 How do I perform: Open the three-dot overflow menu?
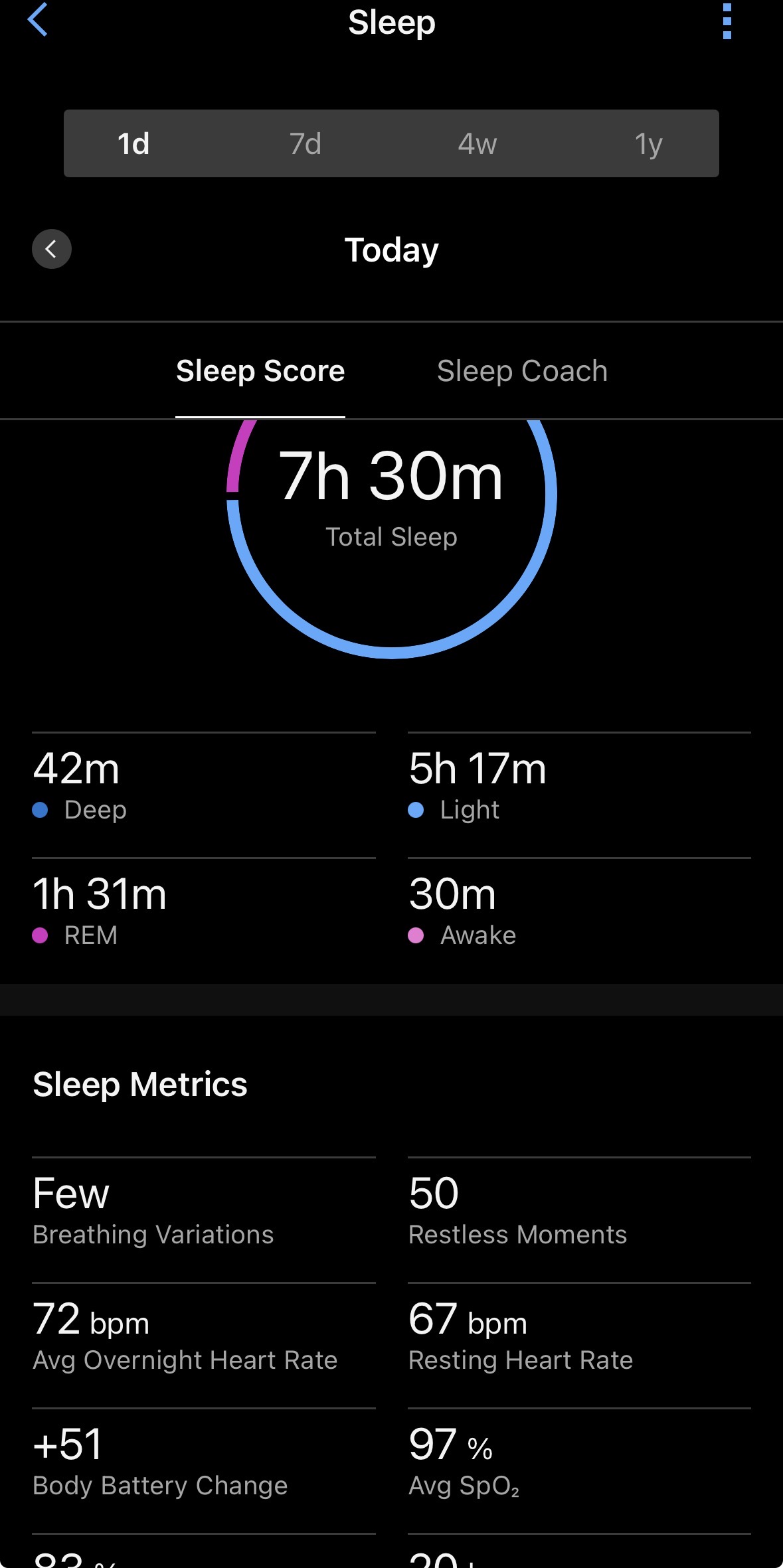[727, 21]
